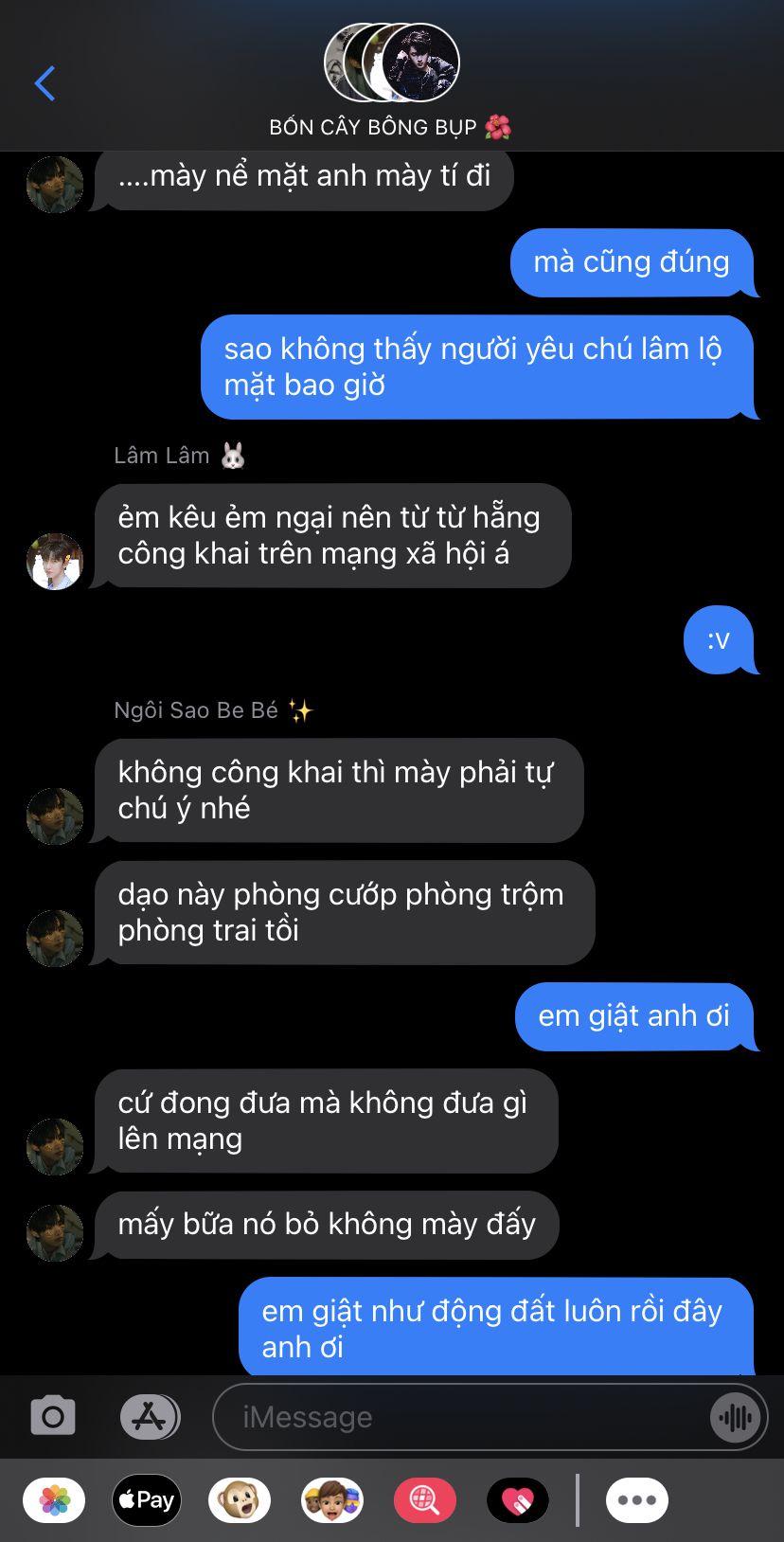Toggle the App Store apps drawer
This screenshot has height=1542, width=784.
click(x=150, y=1417)
